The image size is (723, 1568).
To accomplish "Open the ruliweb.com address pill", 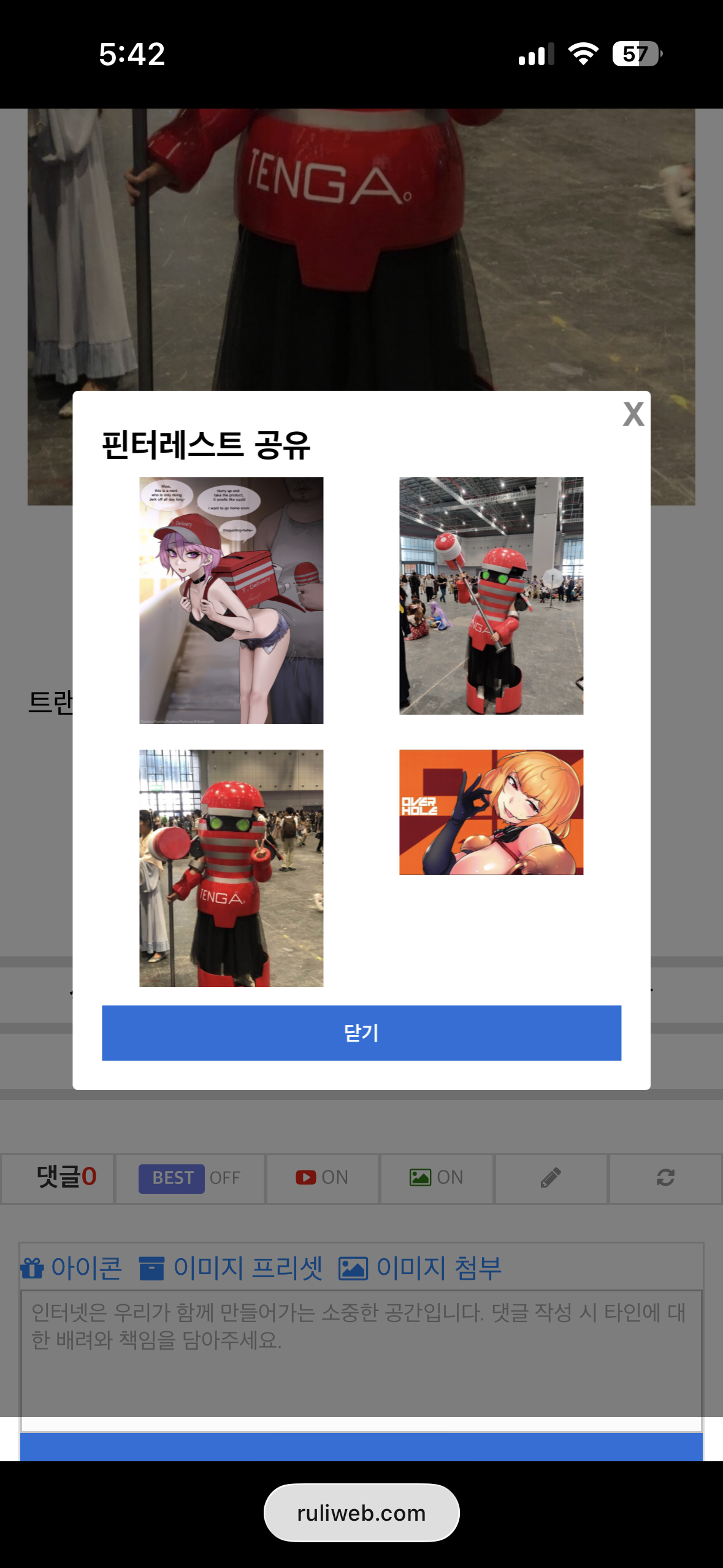I will coord(361,1513).
